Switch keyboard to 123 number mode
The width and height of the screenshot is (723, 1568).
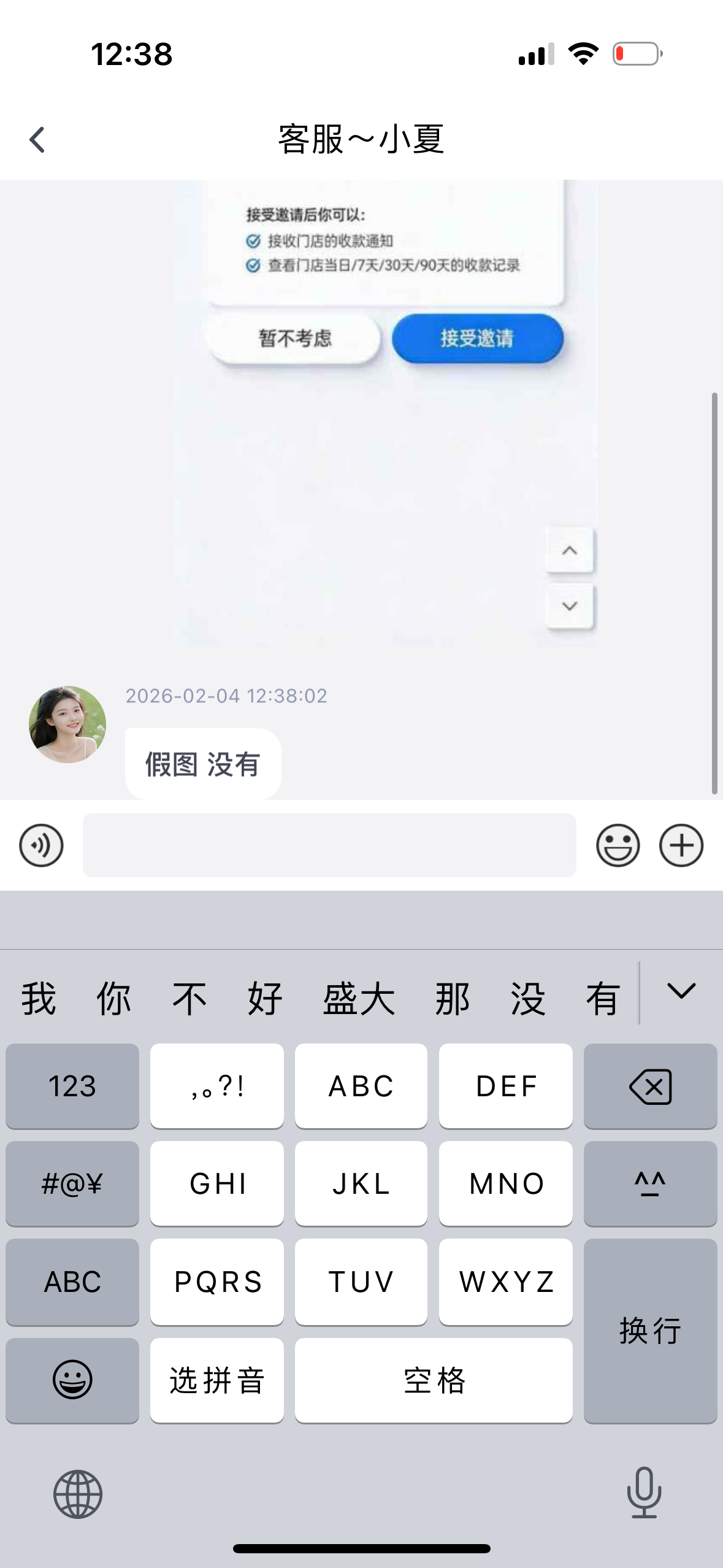(x=72, y=1086)
